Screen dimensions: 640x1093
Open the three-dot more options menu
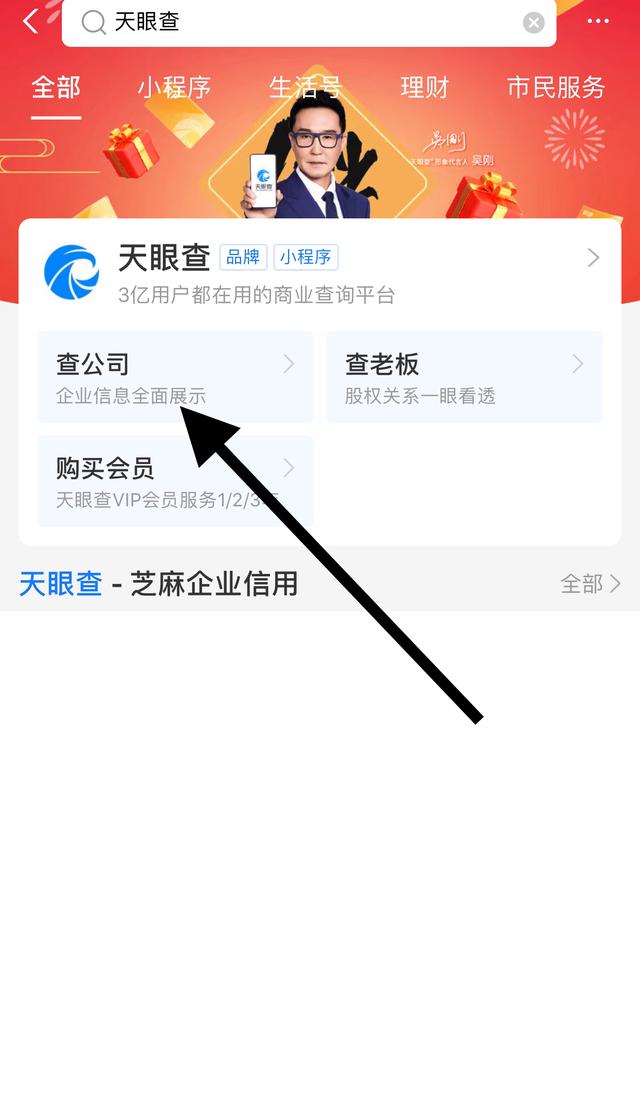coord(598,22)
